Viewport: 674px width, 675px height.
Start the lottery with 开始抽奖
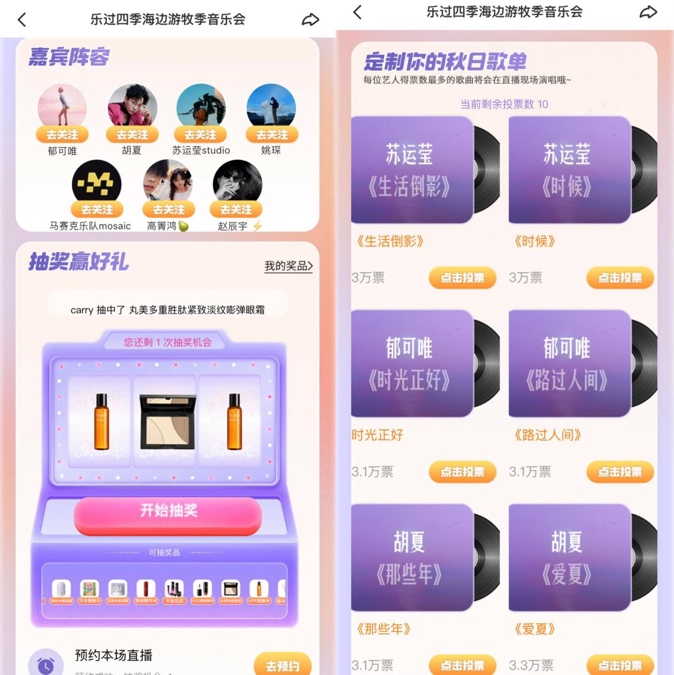pos(168,511)
